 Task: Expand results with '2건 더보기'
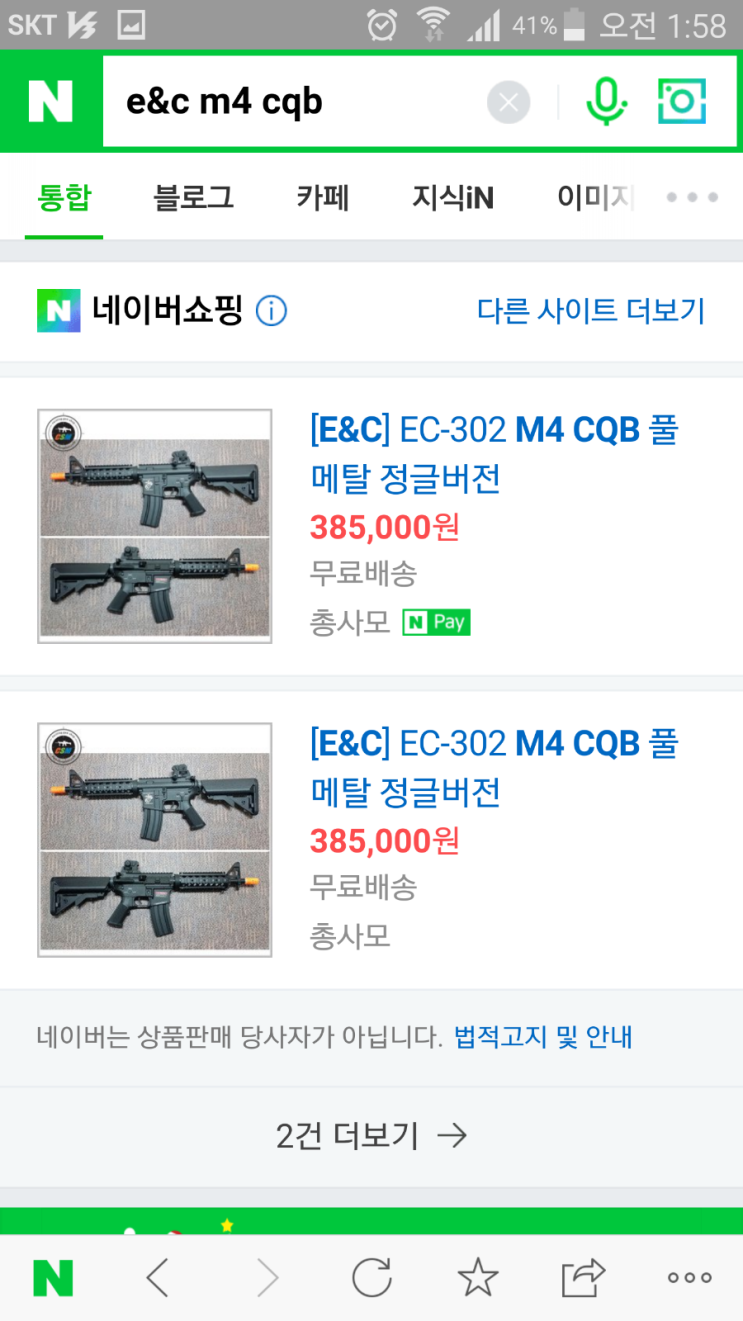[371, 1136]
